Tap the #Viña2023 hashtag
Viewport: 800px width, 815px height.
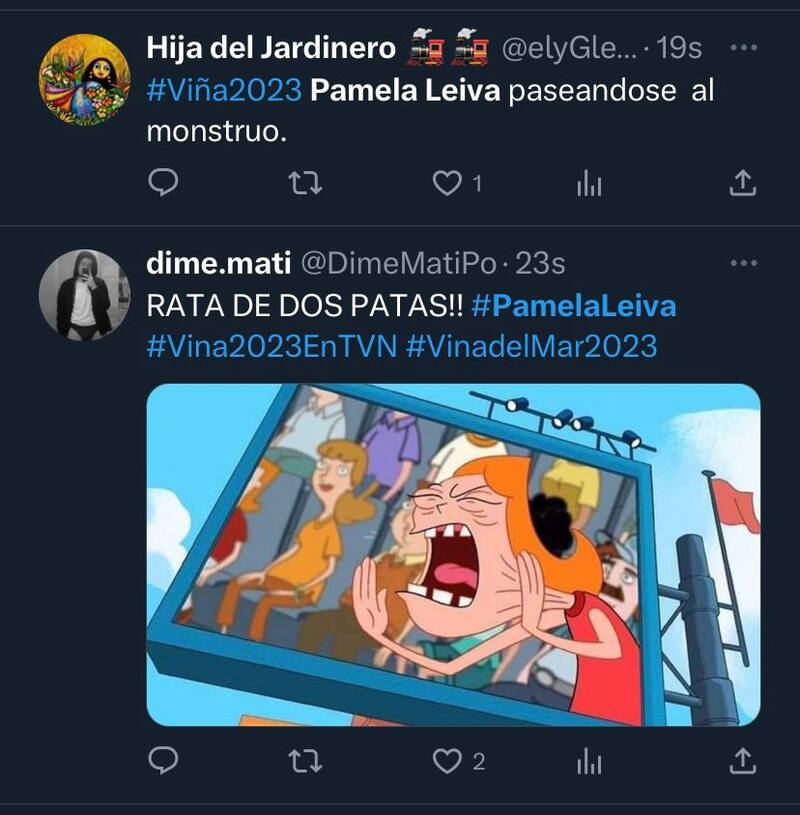tap(224, 91)
